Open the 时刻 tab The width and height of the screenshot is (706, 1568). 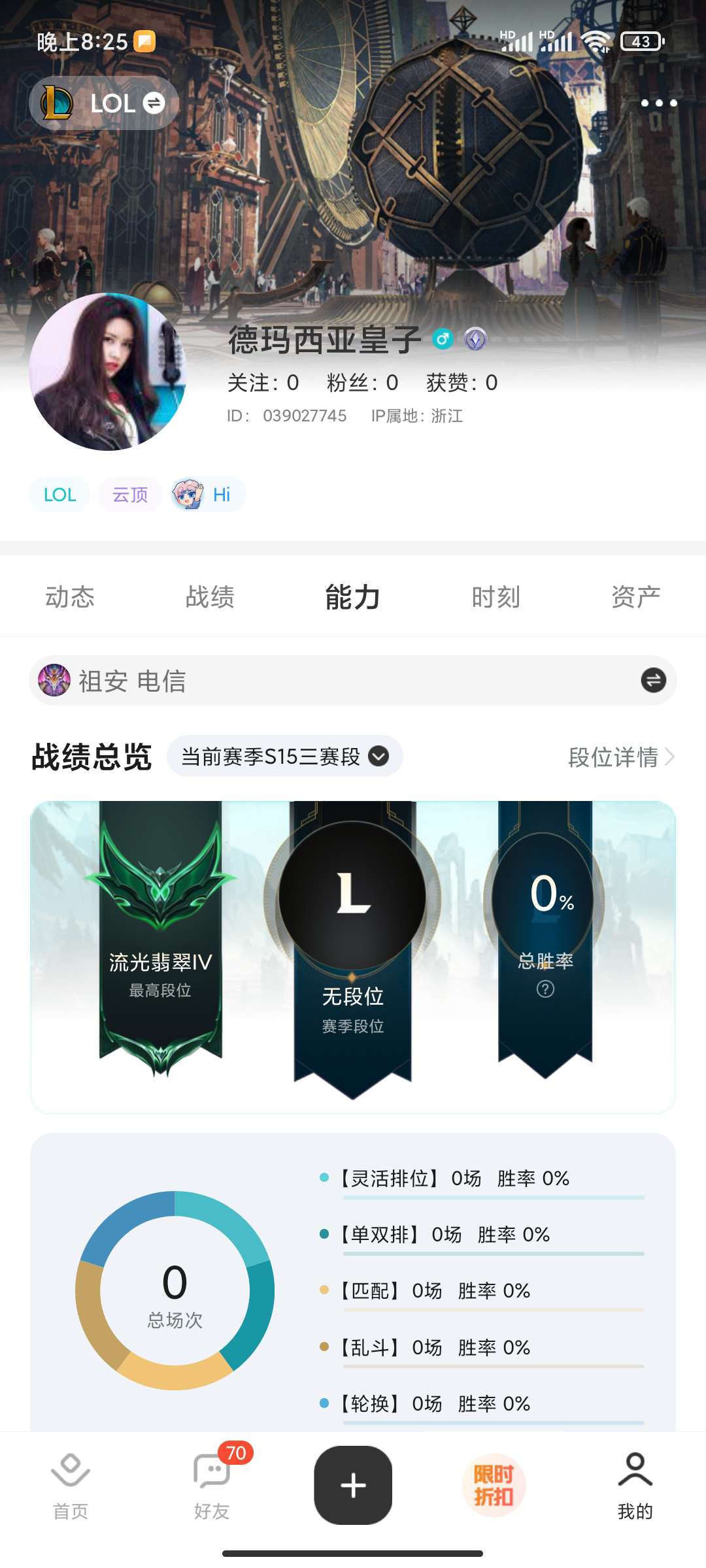tap(496, 597)
